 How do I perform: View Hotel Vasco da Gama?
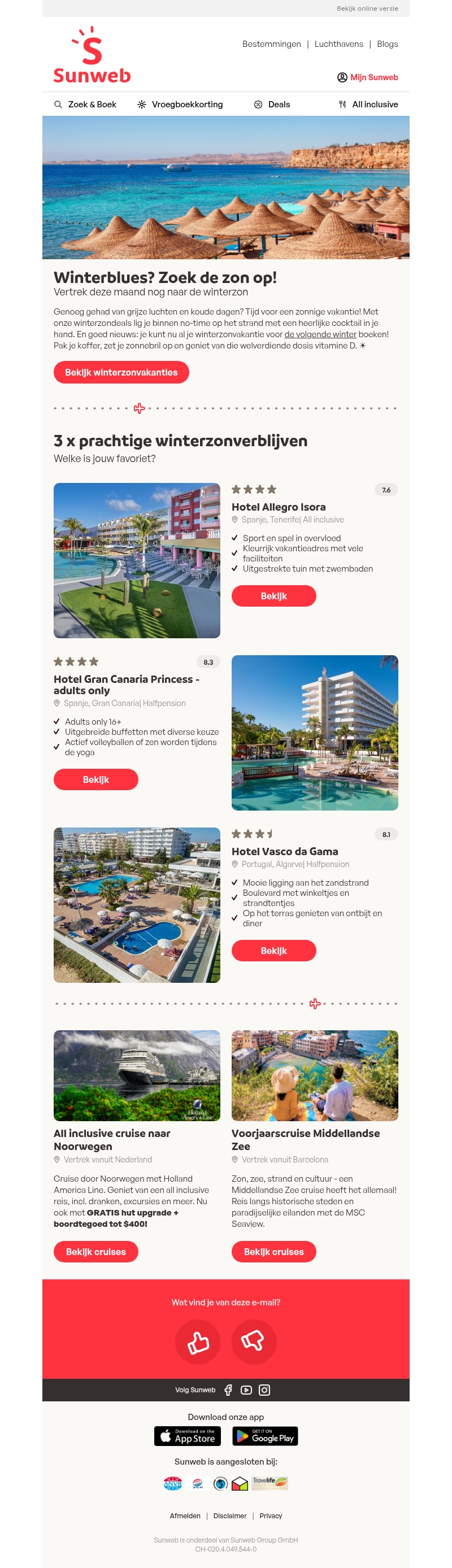[x=273, y=950]
